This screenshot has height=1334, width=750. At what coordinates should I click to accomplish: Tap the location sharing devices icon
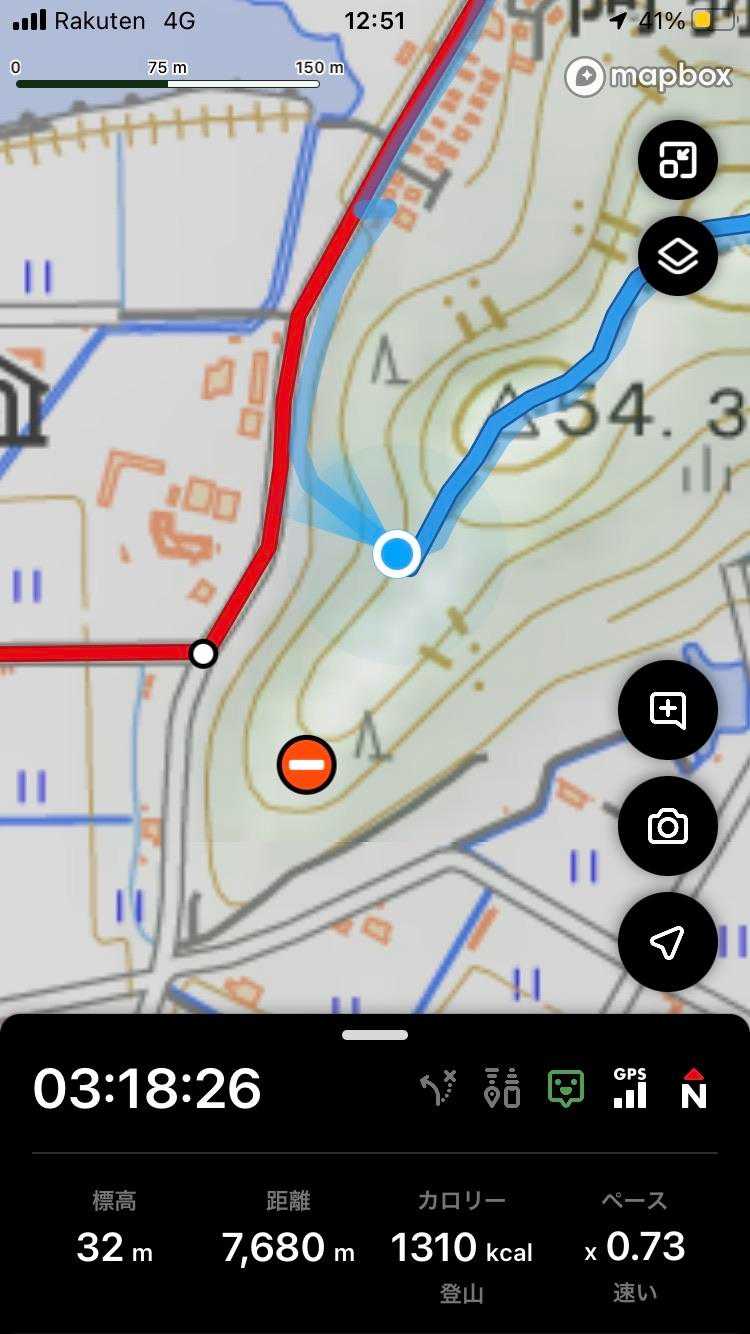pyautogui.click(x=502, y=1088)
